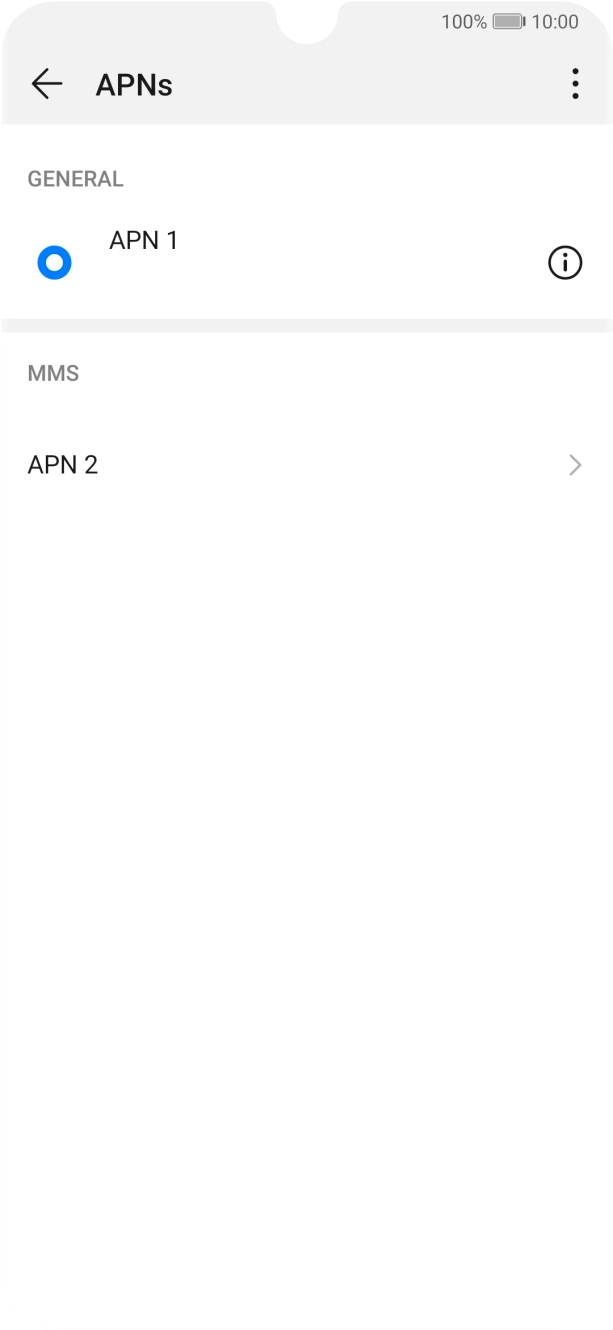Open the APN 2 MMS entry
The width and height of the screenshot is (613, 1330).
coord(306,465)
